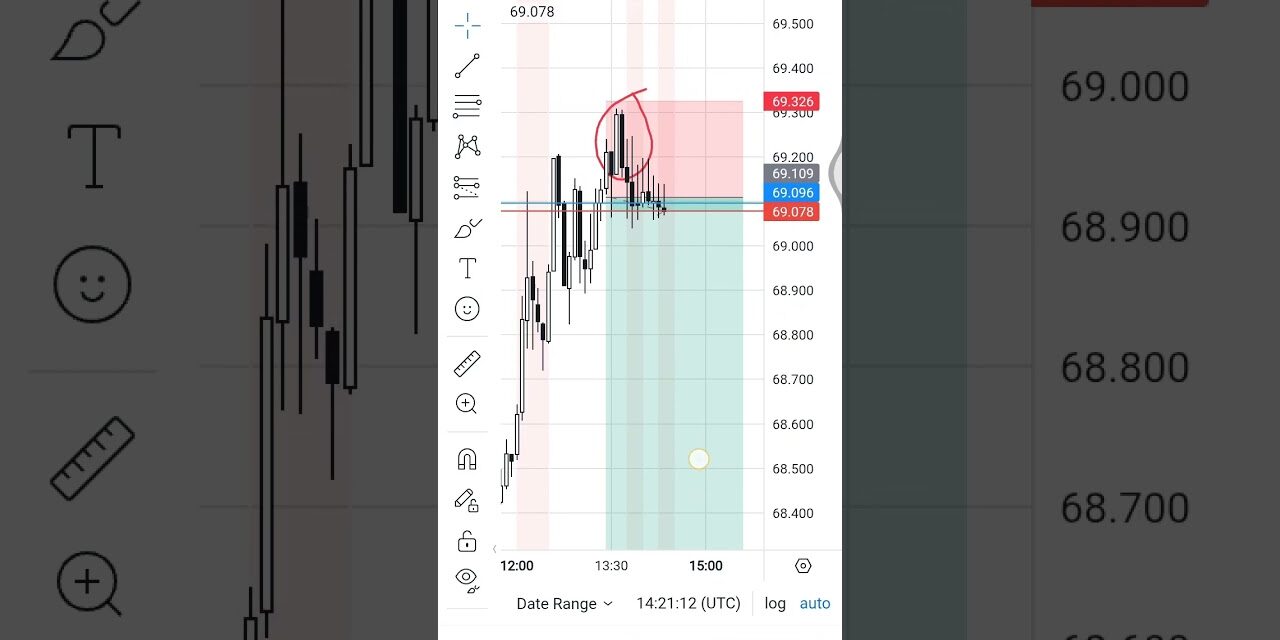Toggle the auto price scale
The image size is (1280, 640).
tap(815, 604)
